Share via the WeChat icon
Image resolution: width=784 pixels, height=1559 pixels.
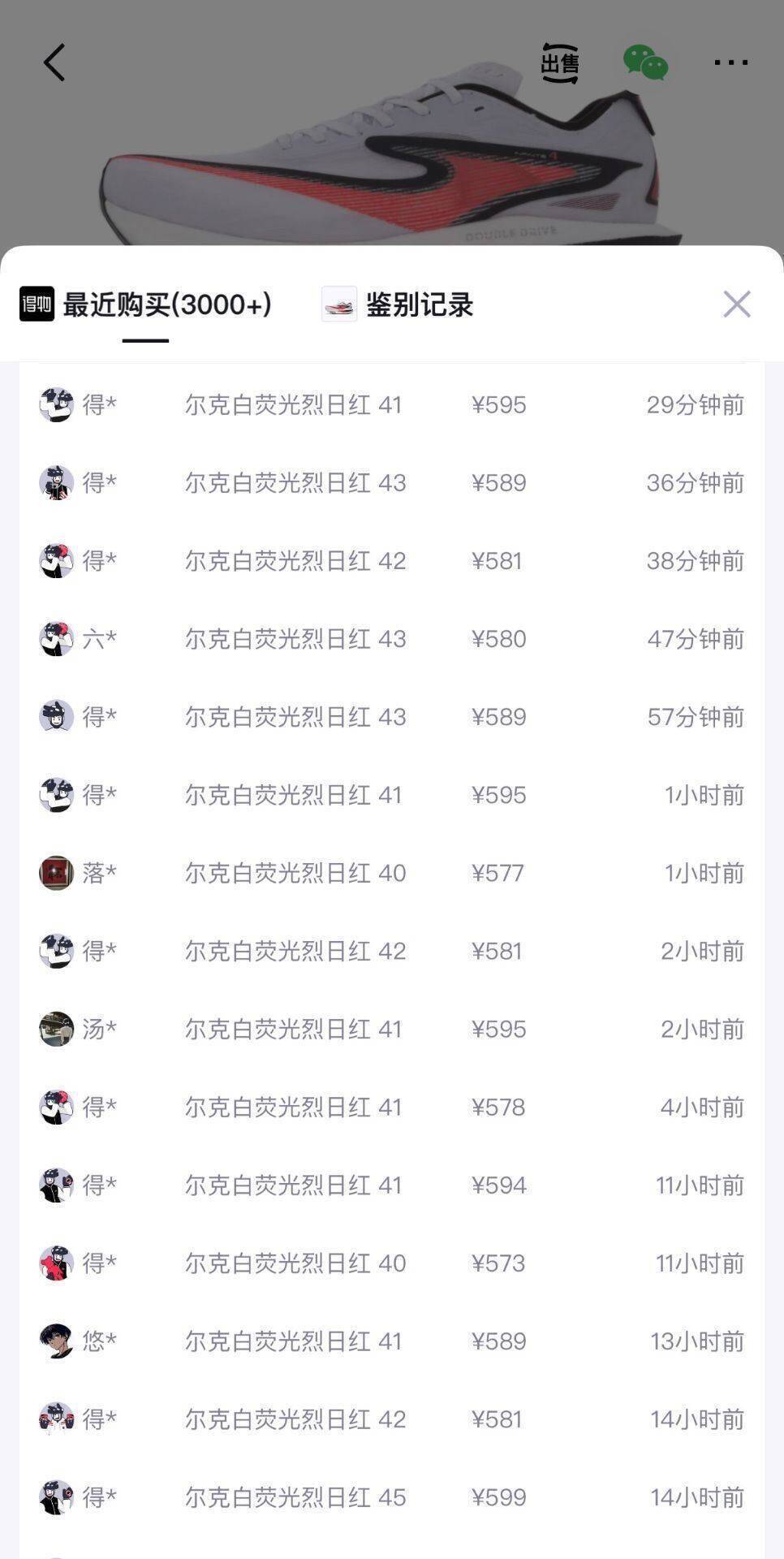point(645,63)
